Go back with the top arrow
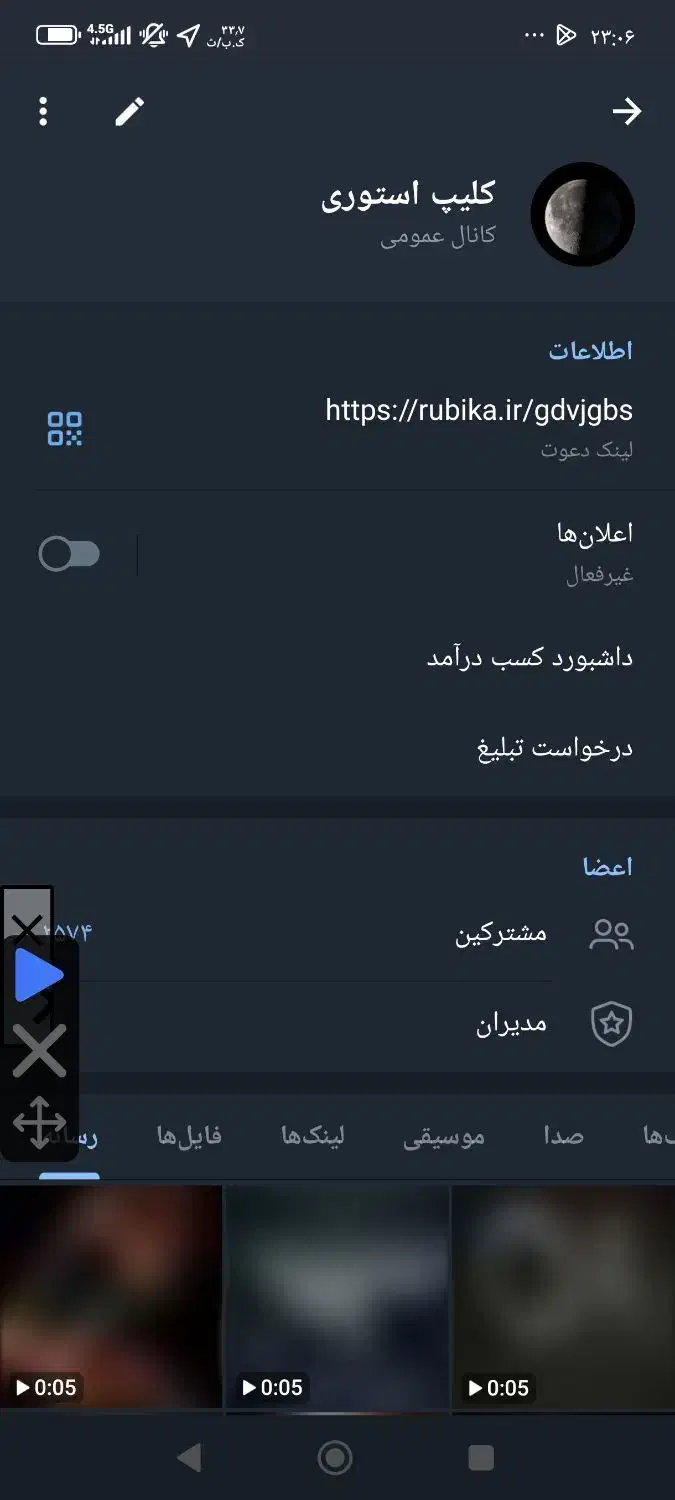The width and height of the screenshot is (675, 1500). (627, 111)
